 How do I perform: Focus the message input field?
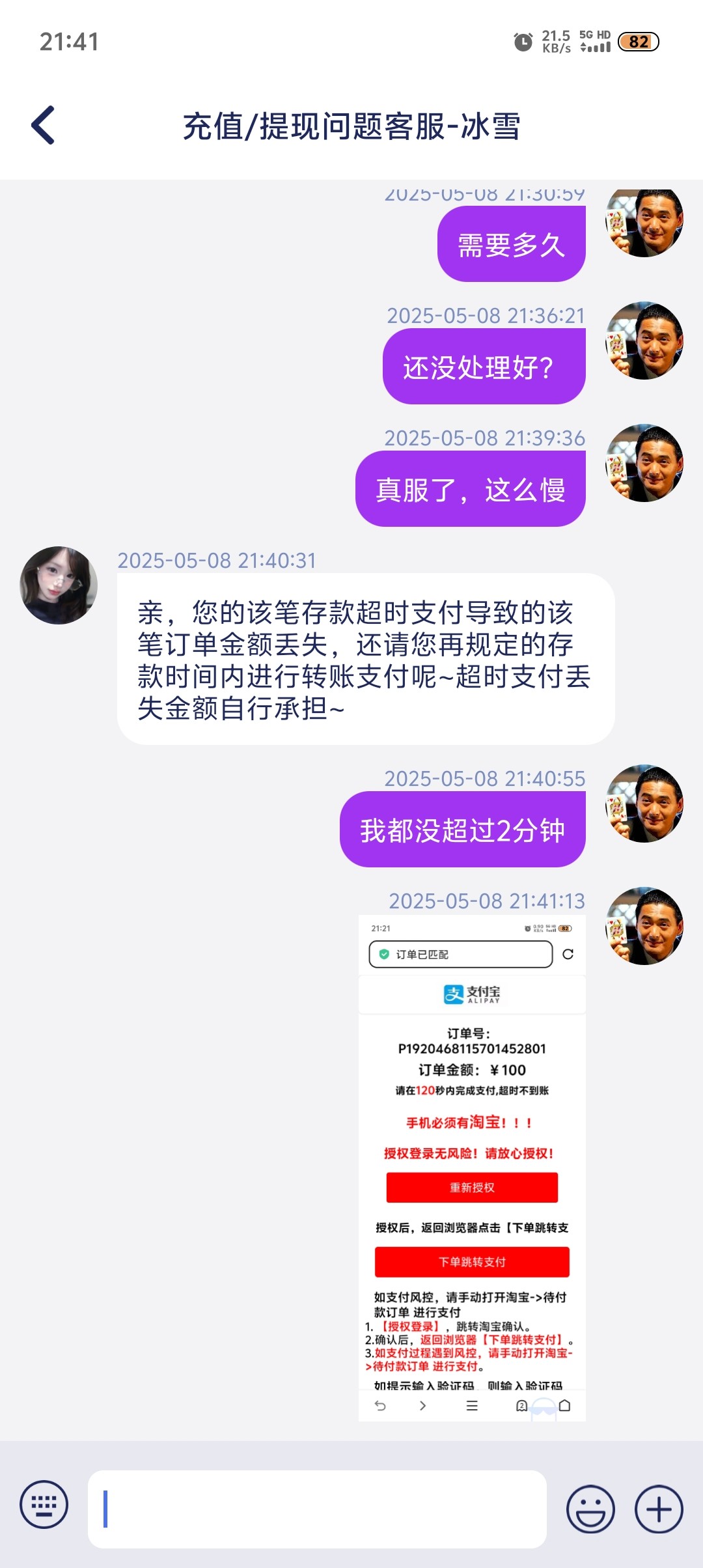pos(317,1509)
